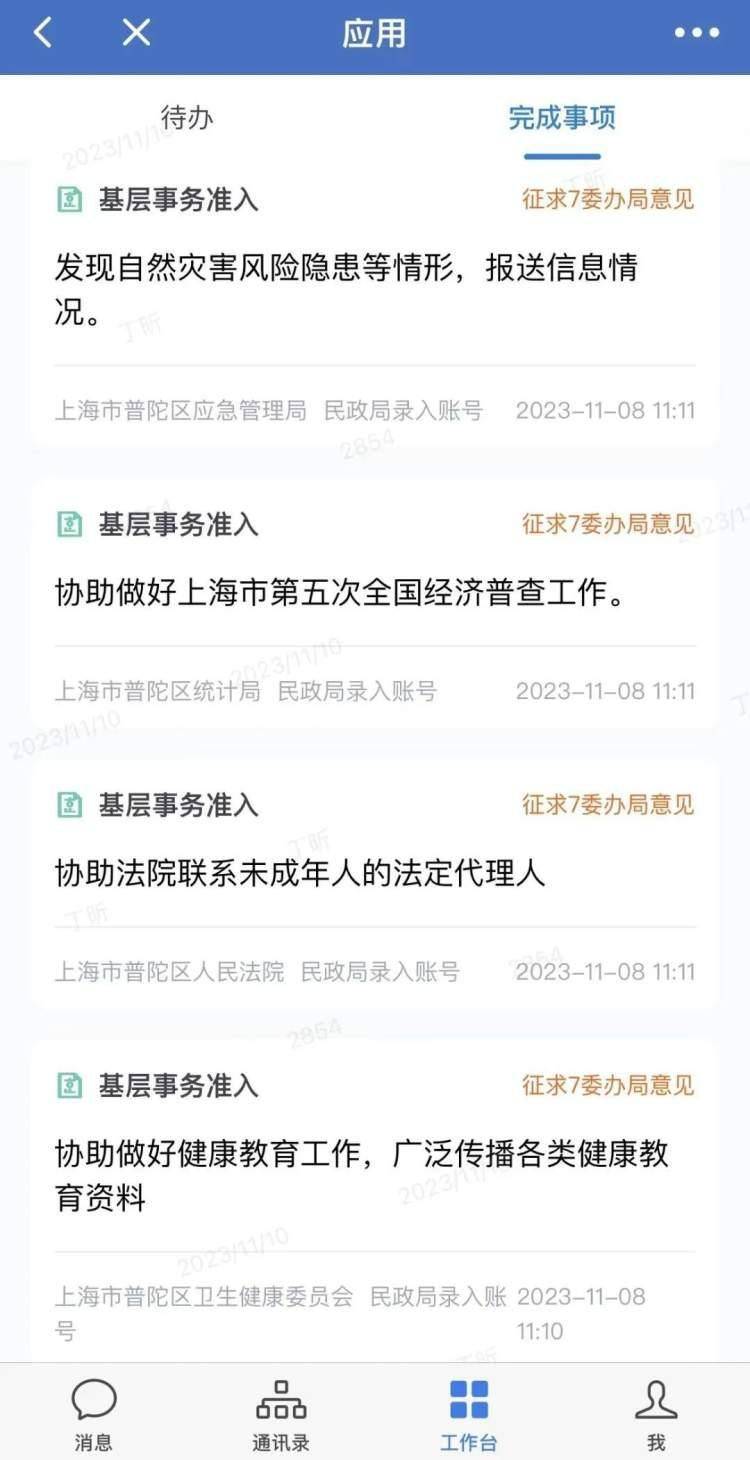Viewport: 750px width, 1460px height.
Task: Open the 通讯录 tab
Action: click(x=281, y=1414)
